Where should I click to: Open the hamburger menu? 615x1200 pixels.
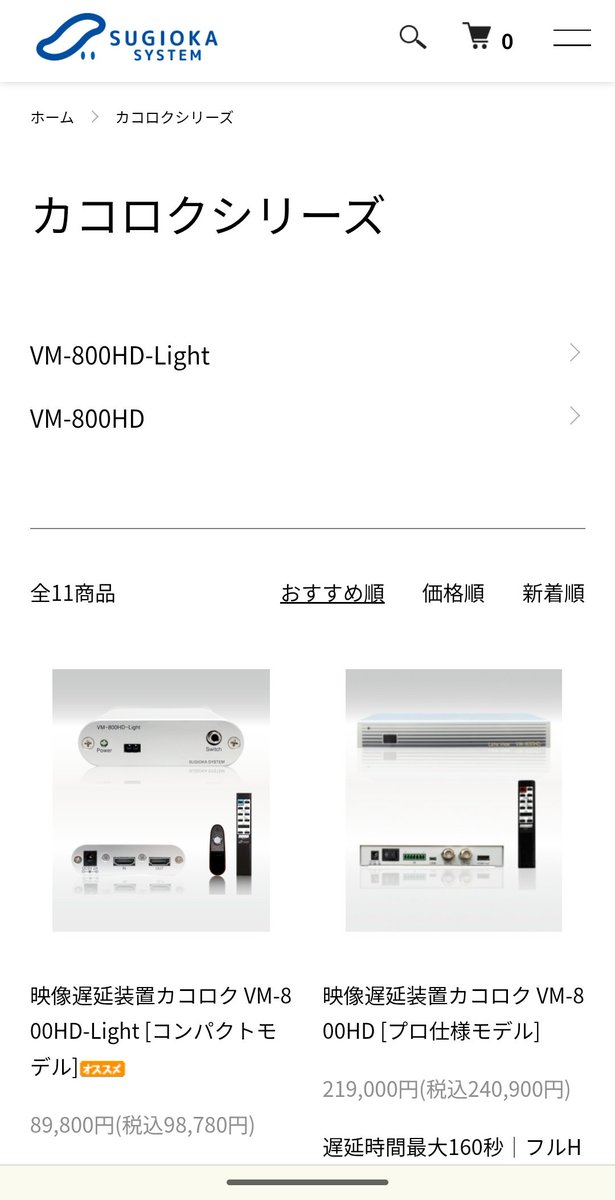pos(572,38)
